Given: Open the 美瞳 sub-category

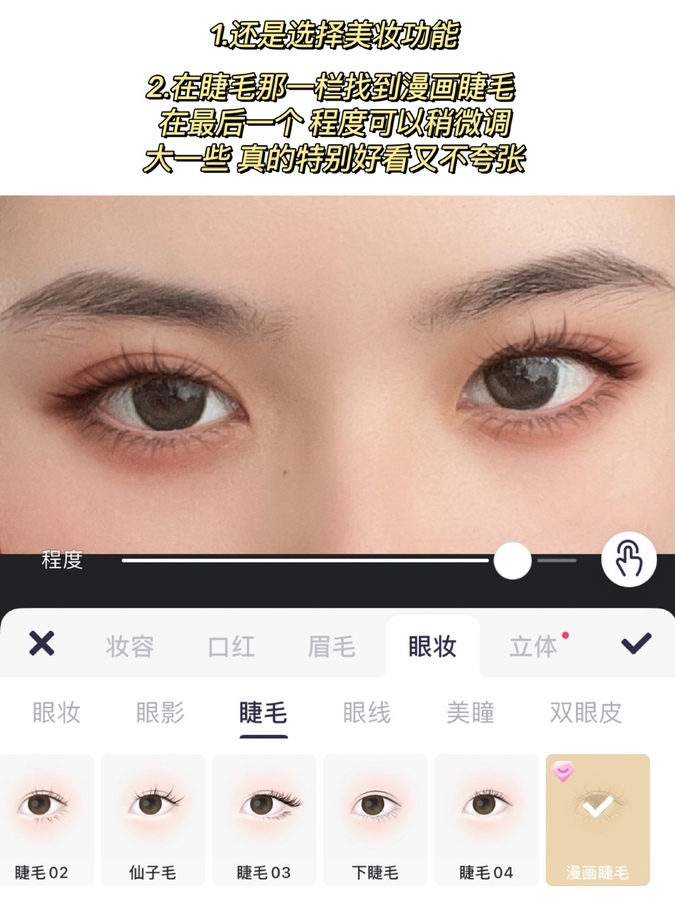Looking at the screenshot, I should 470,712.
